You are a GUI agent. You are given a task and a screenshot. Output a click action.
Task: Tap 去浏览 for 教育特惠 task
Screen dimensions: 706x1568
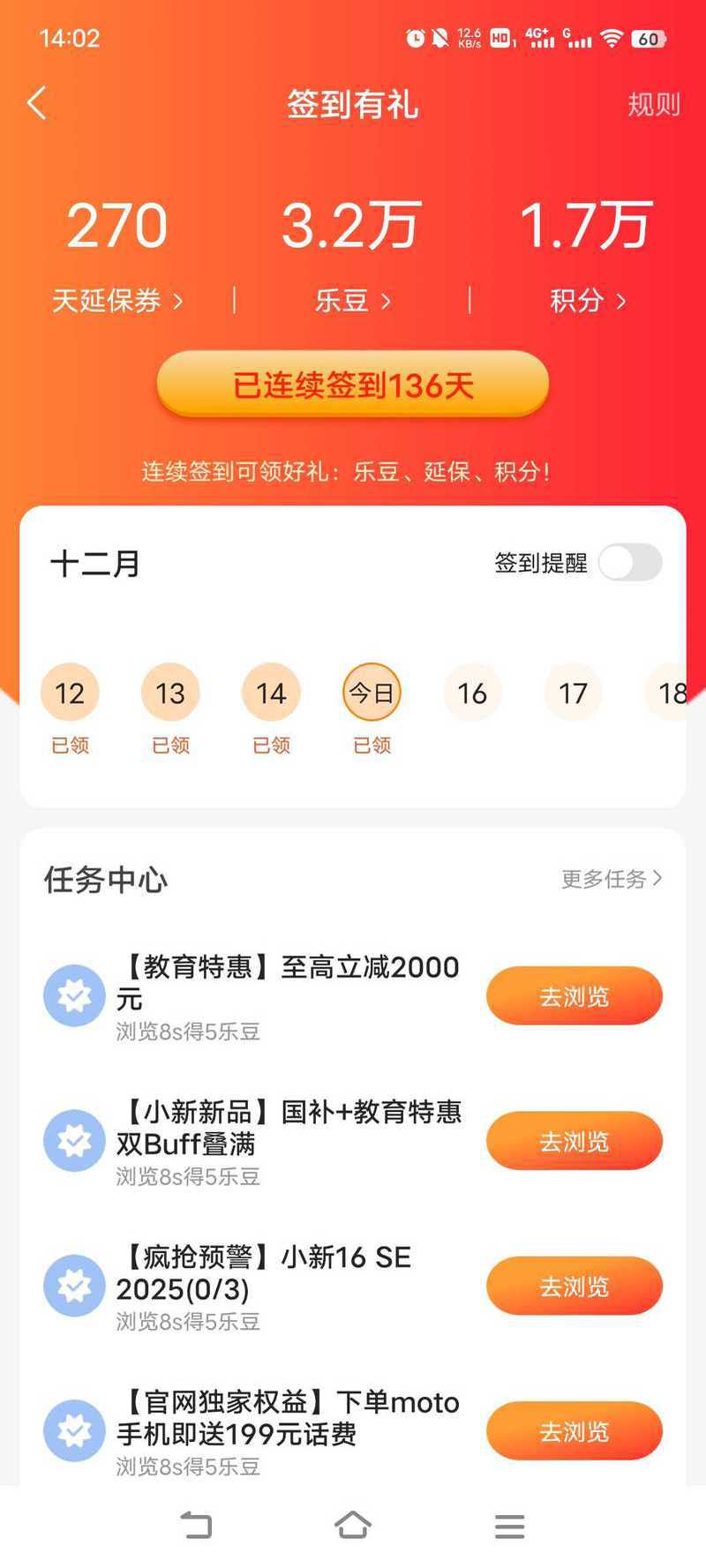(574, 996)
